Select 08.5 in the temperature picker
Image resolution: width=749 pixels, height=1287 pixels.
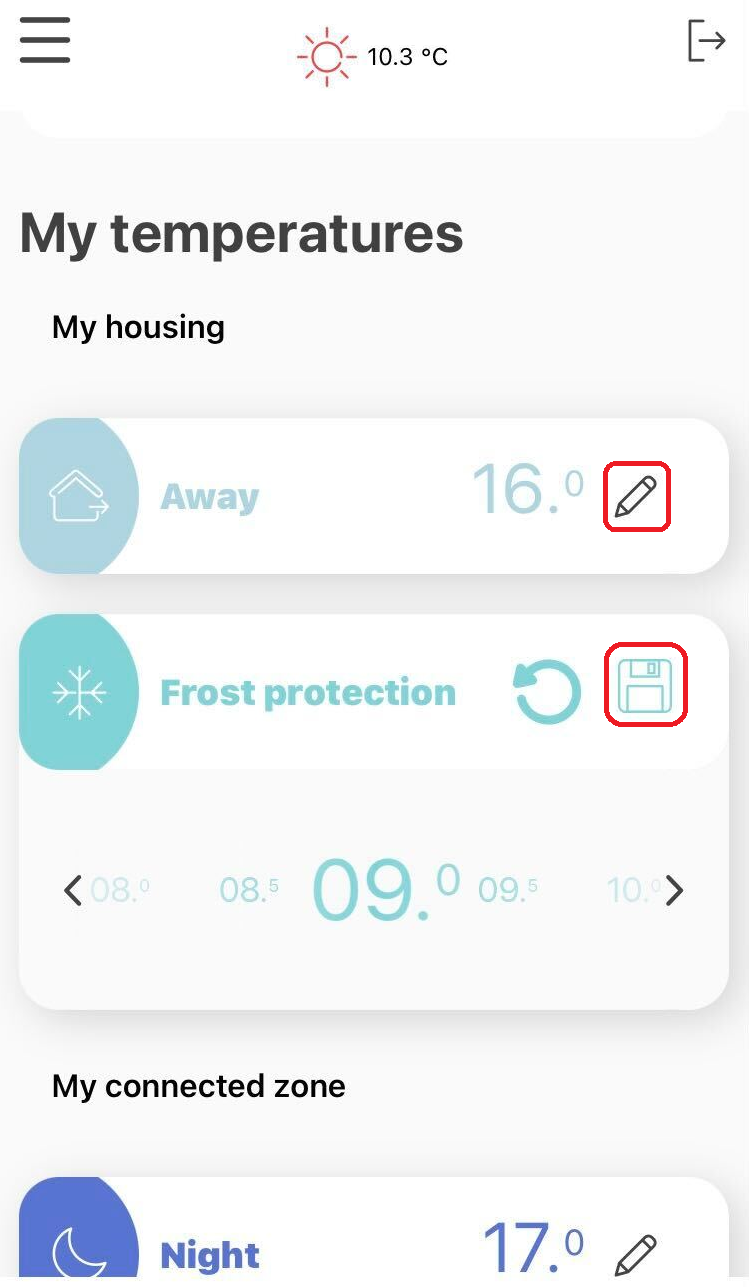tap(249, 889)
